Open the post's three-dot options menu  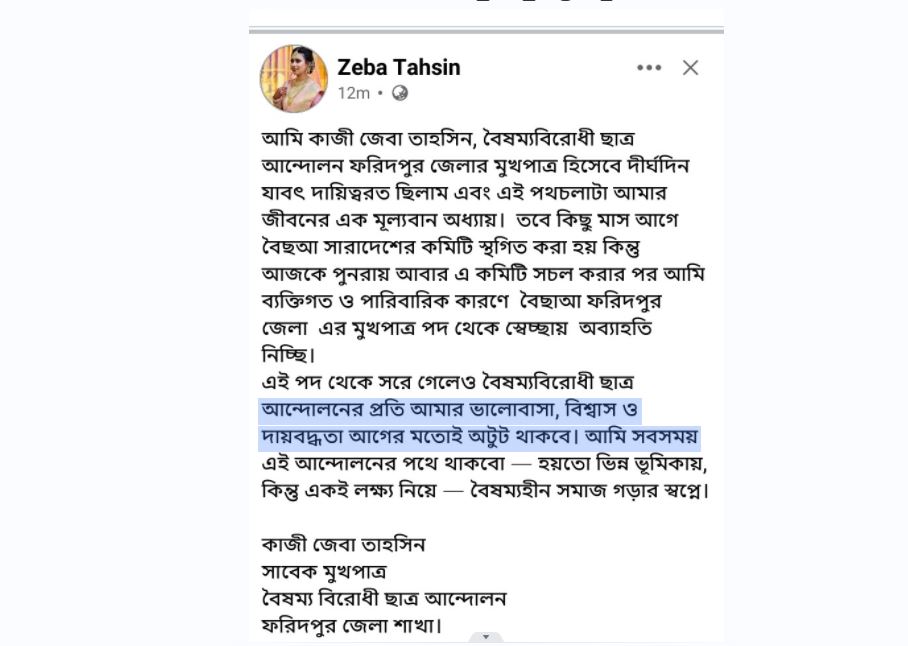point(649,68)
